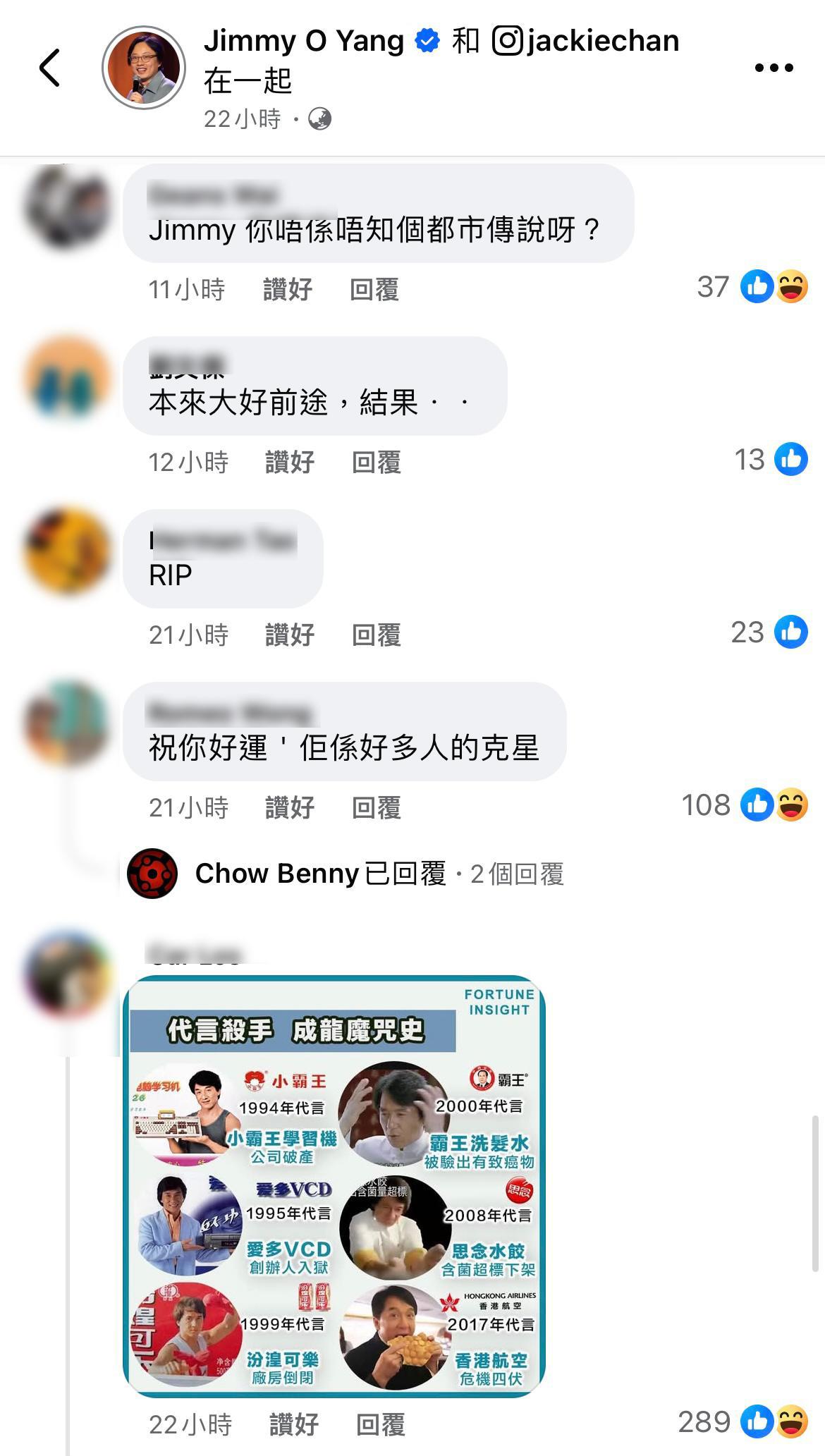Like the 祝你好運 comment
Image resolution: width=825 pixels, height=1456 pixels.
(289, 807)
